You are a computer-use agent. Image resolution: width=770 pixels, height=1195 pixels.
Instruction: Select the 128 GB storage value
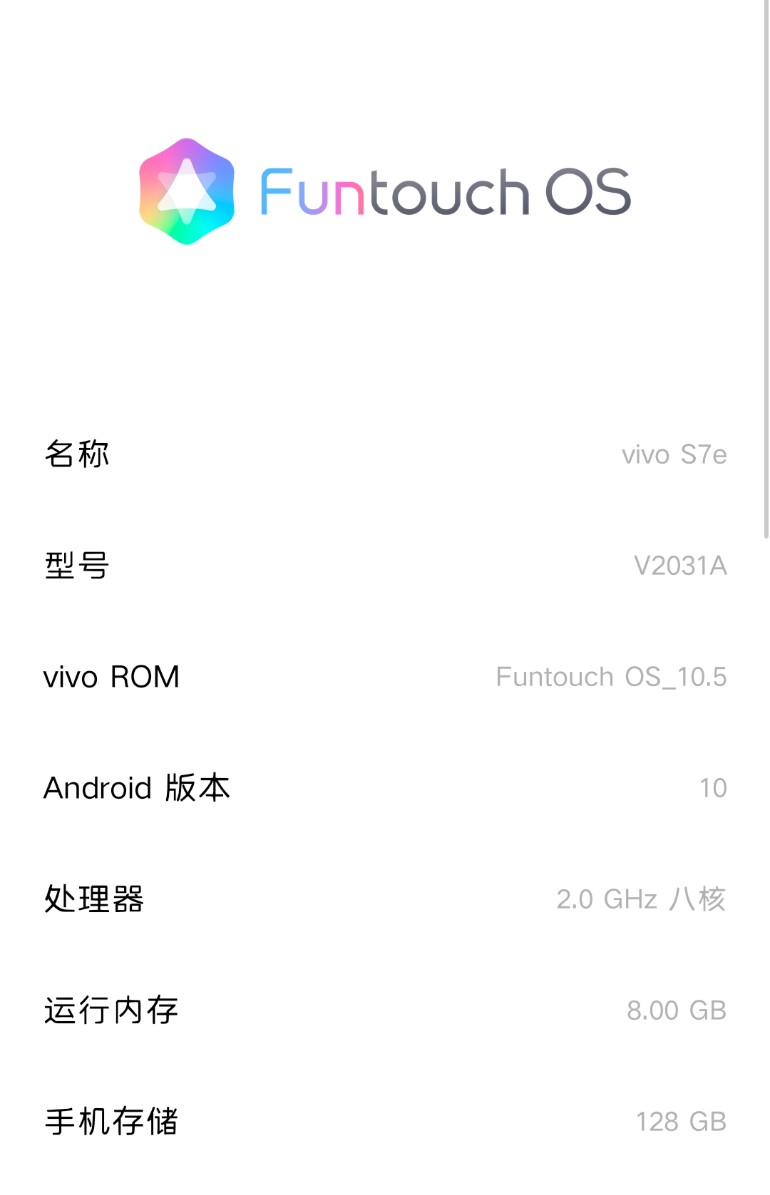[680, 1121]
